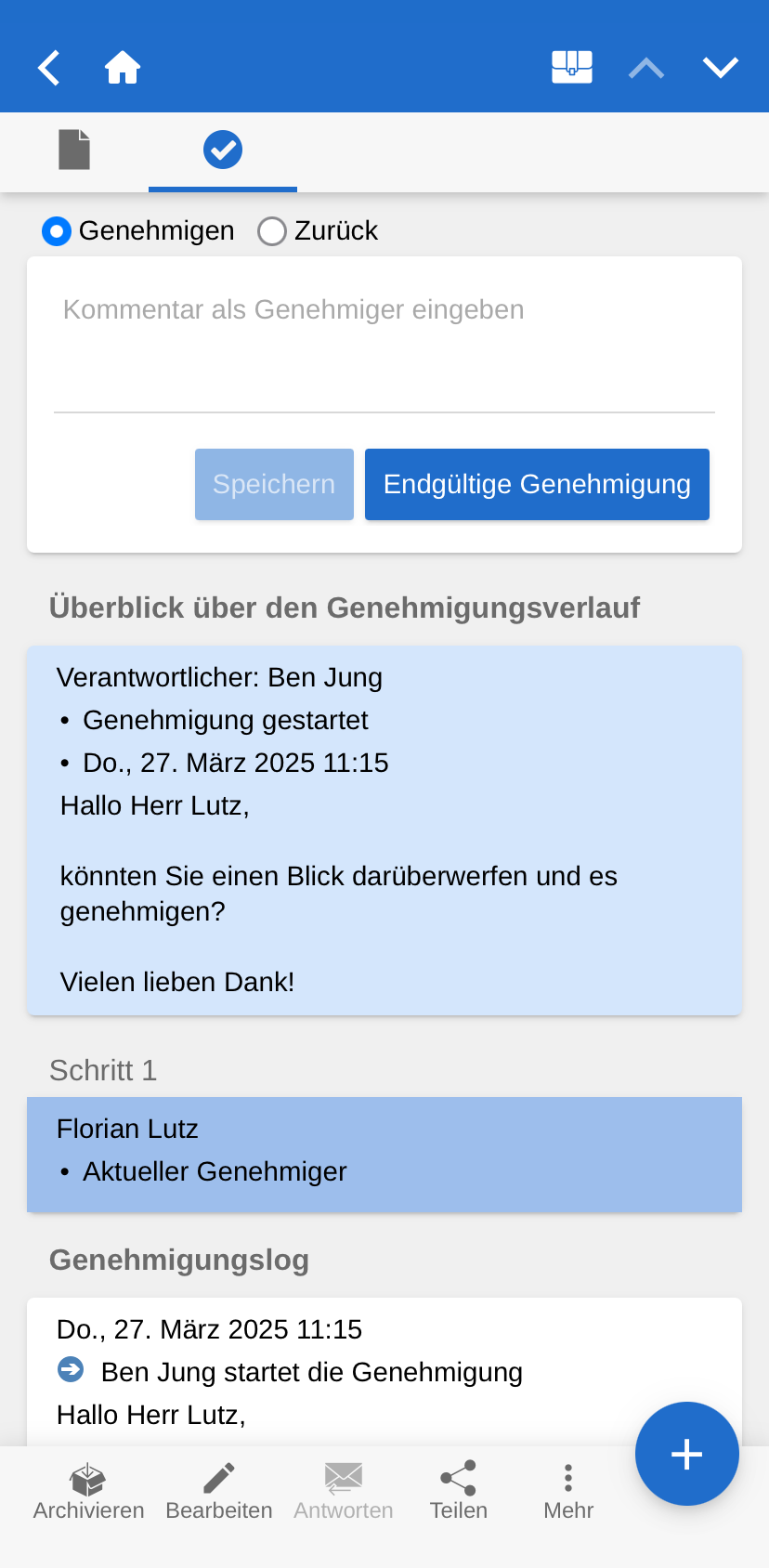Focus the Kommentar als Genehmiger field

point(384,344)
